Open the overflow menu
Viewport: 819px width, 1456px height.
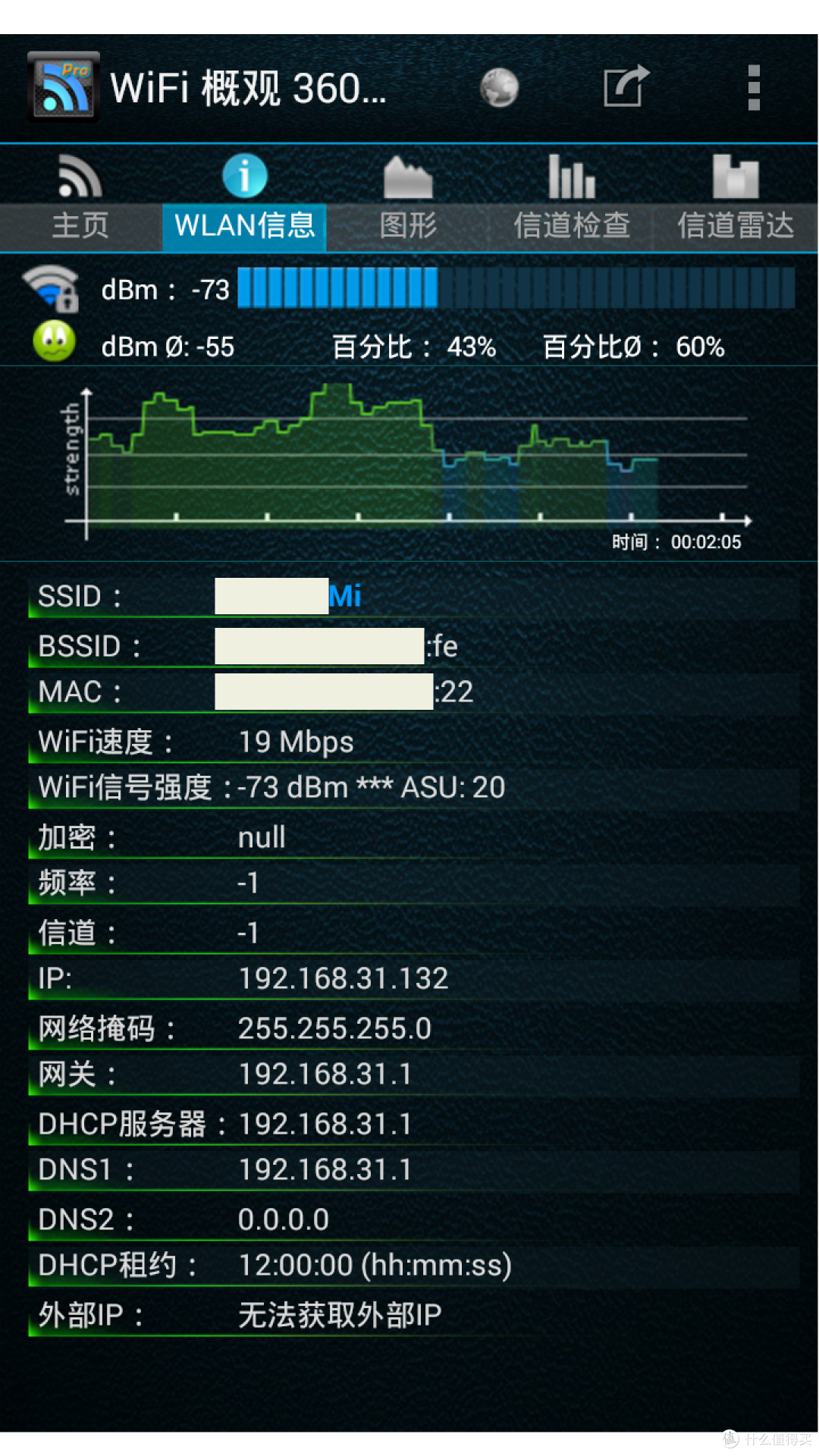pyautogui.click(x=754, y=88)
